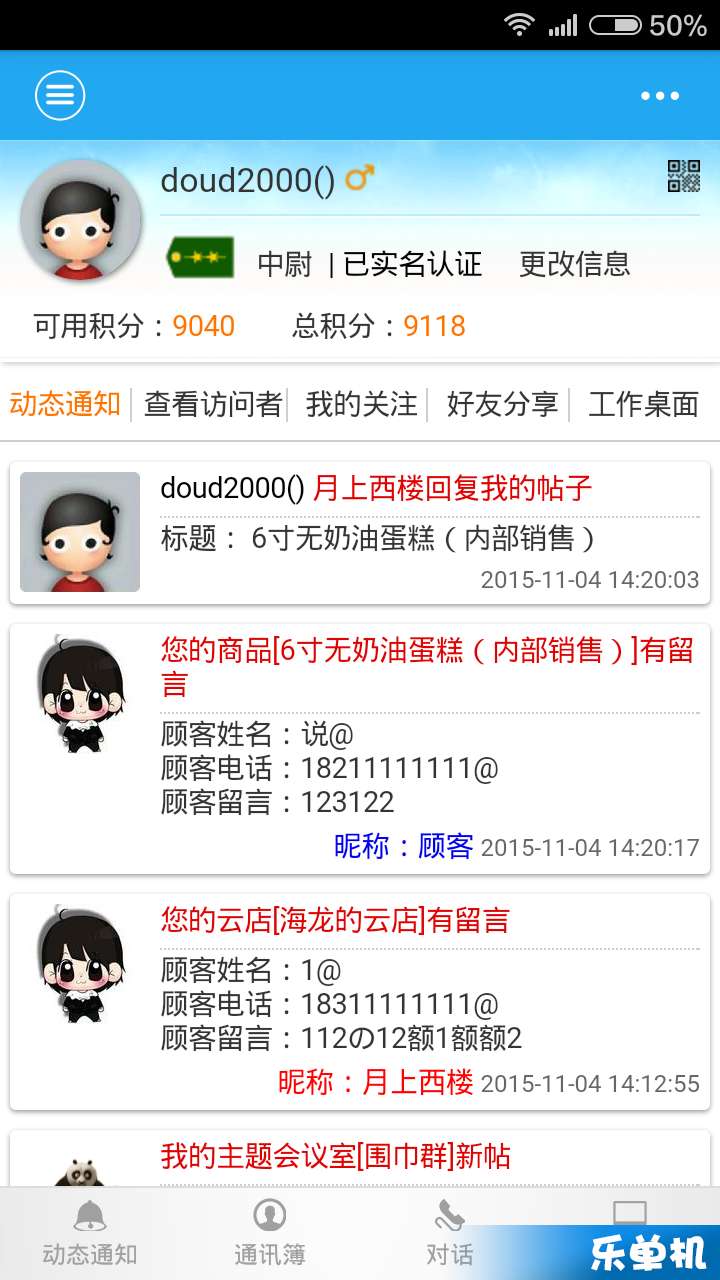Viewport: 720px width, 1280px height.
Task: Open the drawer menu button
Action: (x=60, y=96)
